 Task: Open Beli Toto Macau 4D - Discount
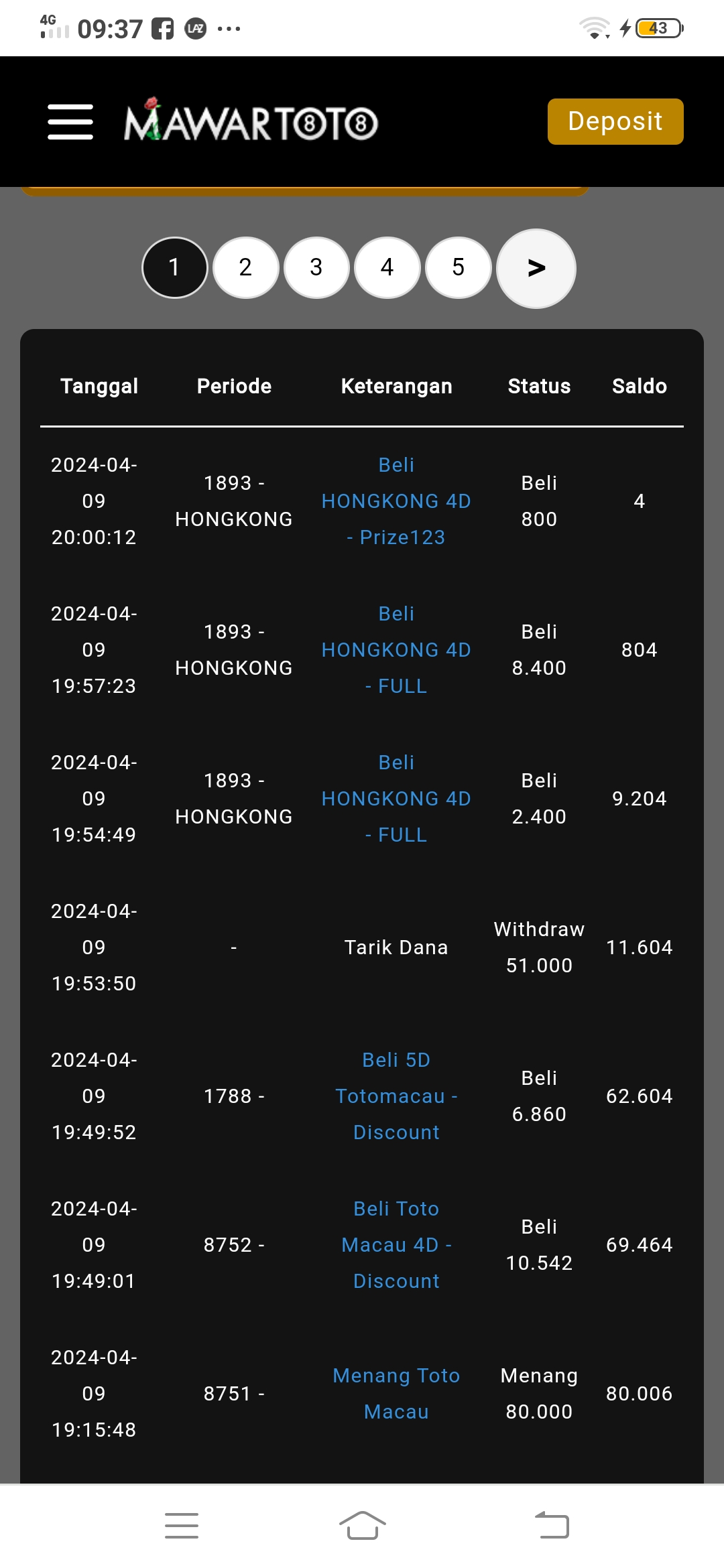click(x=396, y=1245)
